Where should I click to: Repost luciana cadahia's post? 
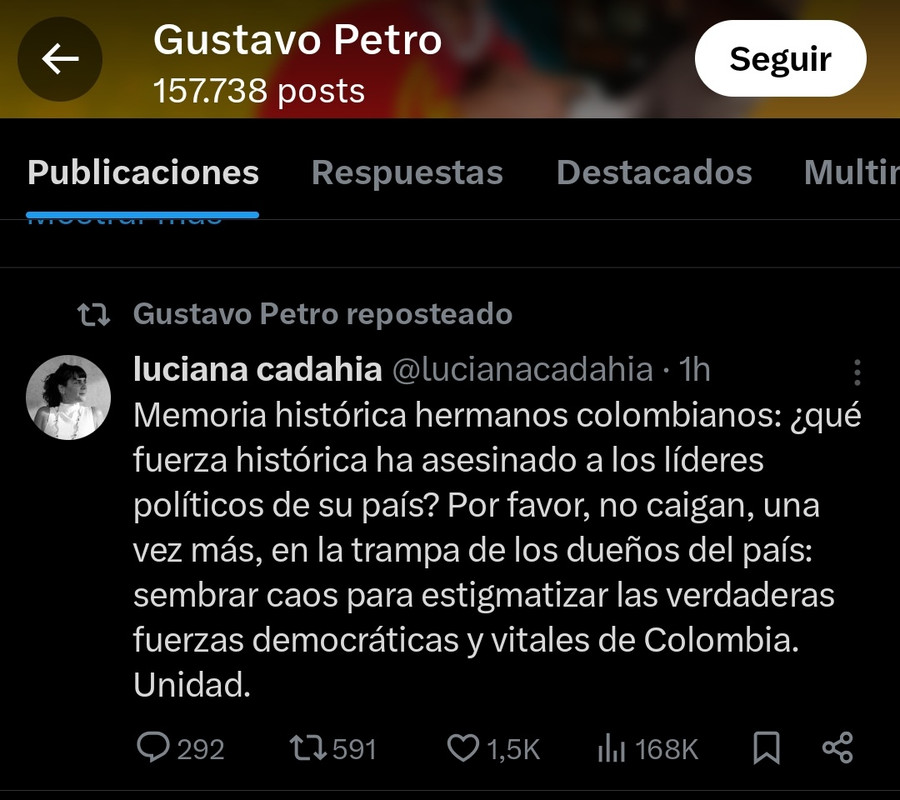306,747
